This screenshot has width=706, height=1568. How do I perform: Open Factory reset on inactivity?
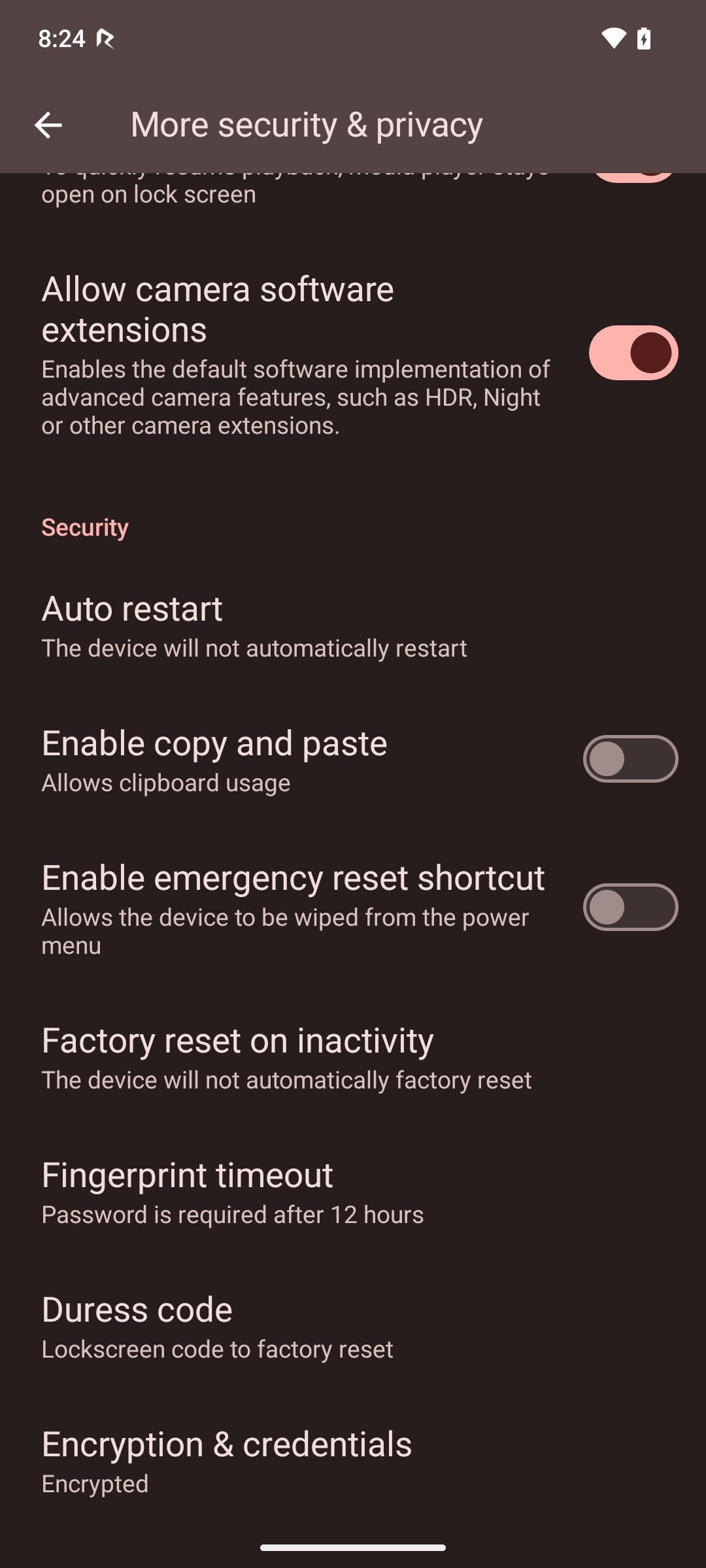click(288, 1058)
